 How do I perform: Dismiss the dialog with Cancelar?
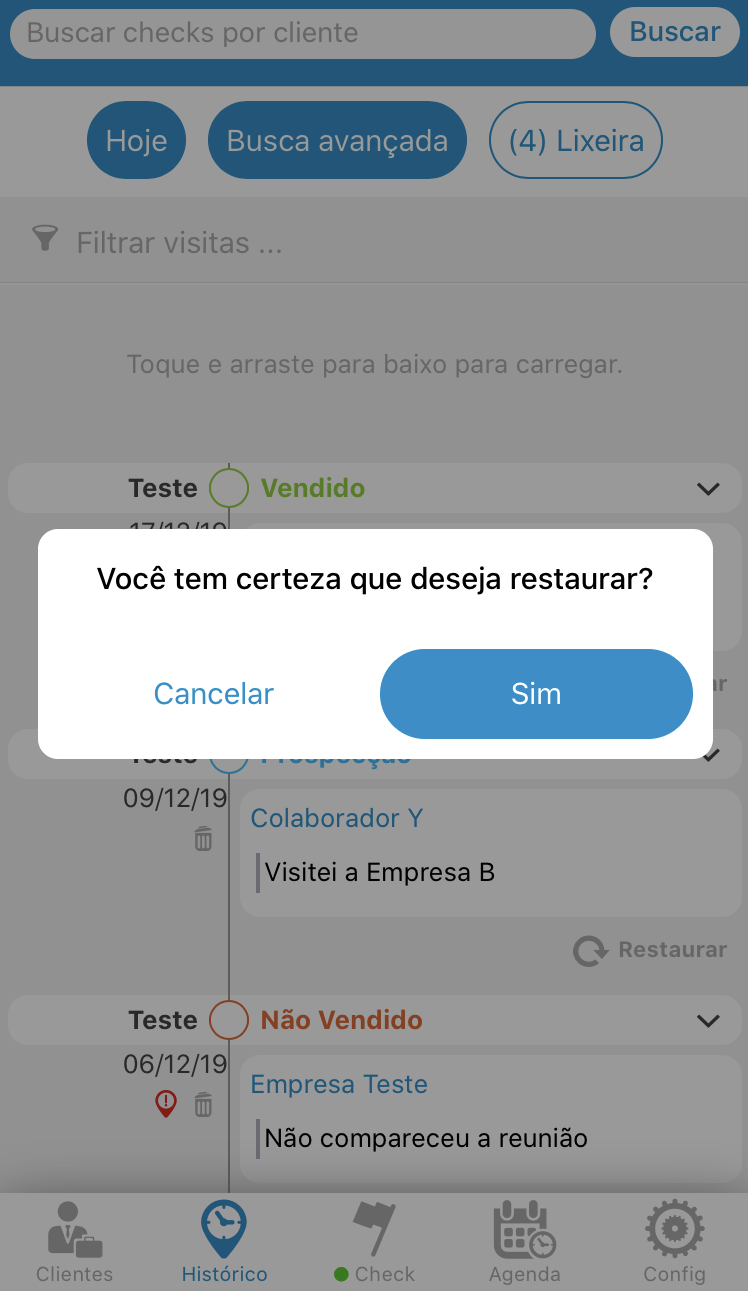[213, 693]
